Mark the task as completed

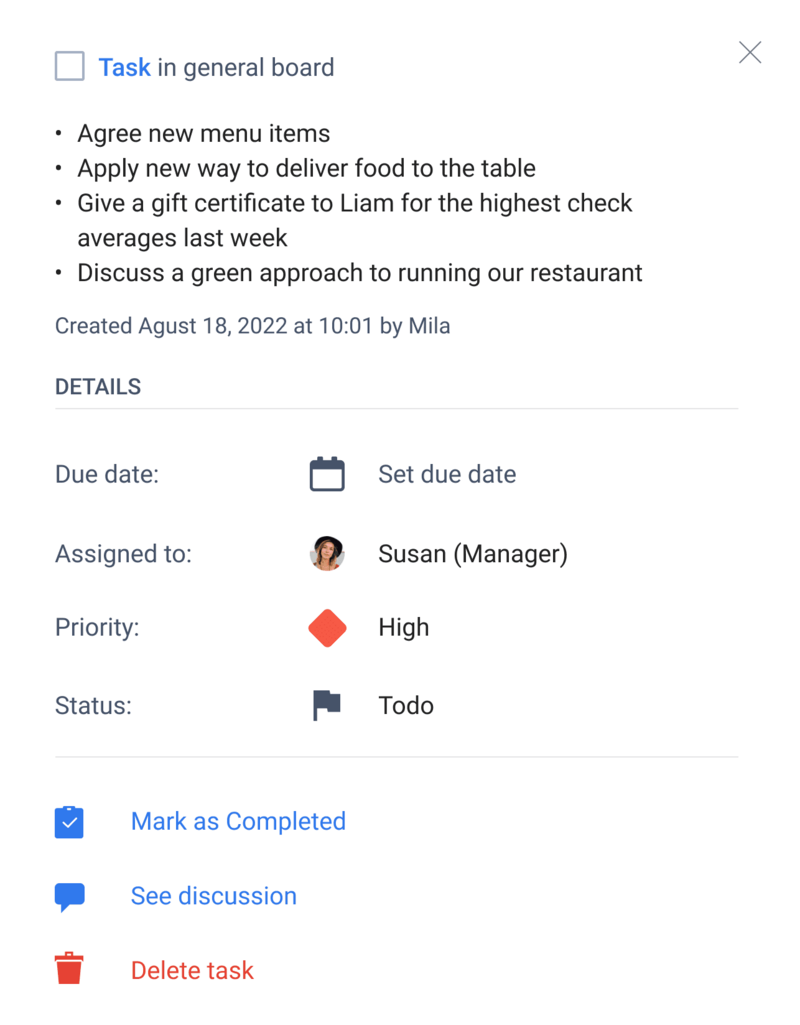coord(238,821)
